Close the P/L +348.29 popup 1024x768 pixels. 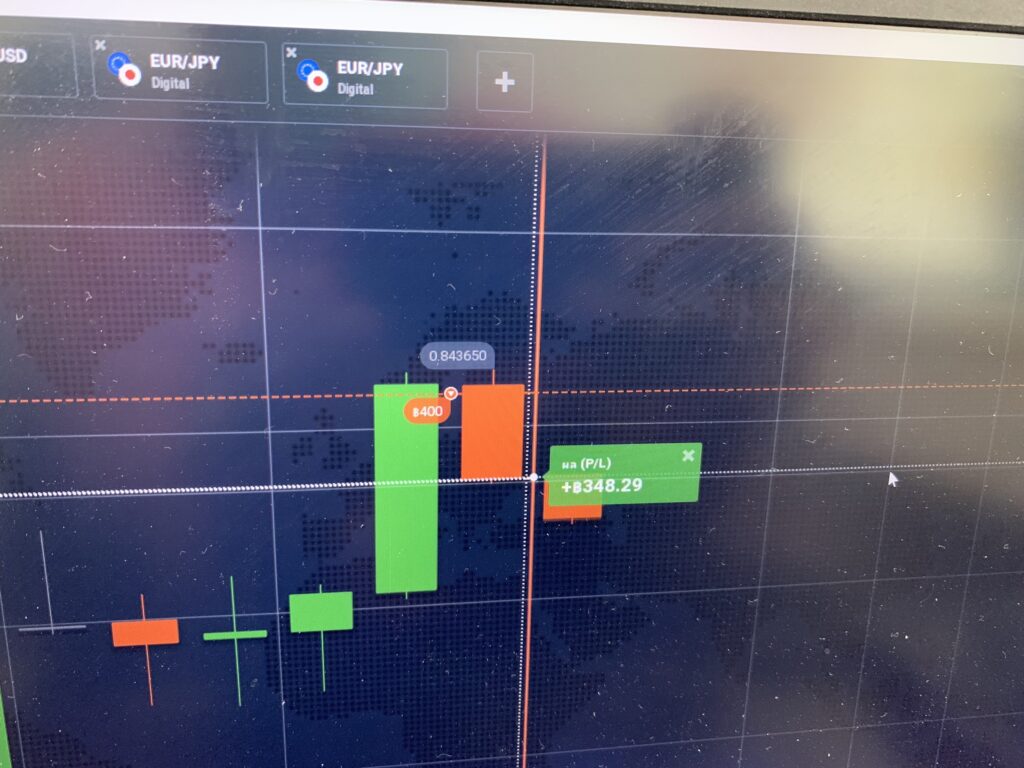(x=687, y=456)
